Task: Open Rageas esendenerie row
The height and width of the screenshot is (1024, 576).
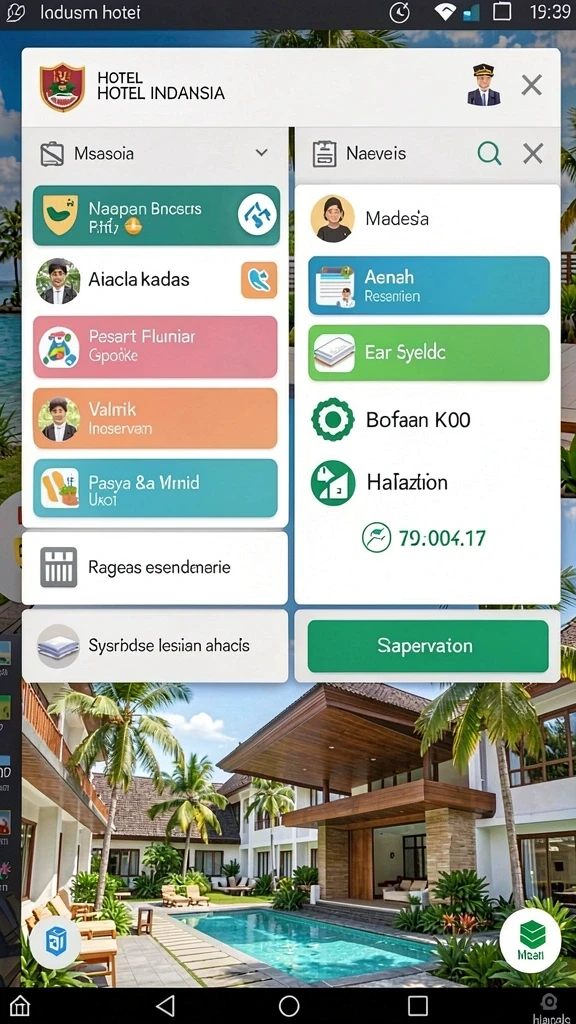Action: coord(155,568)
